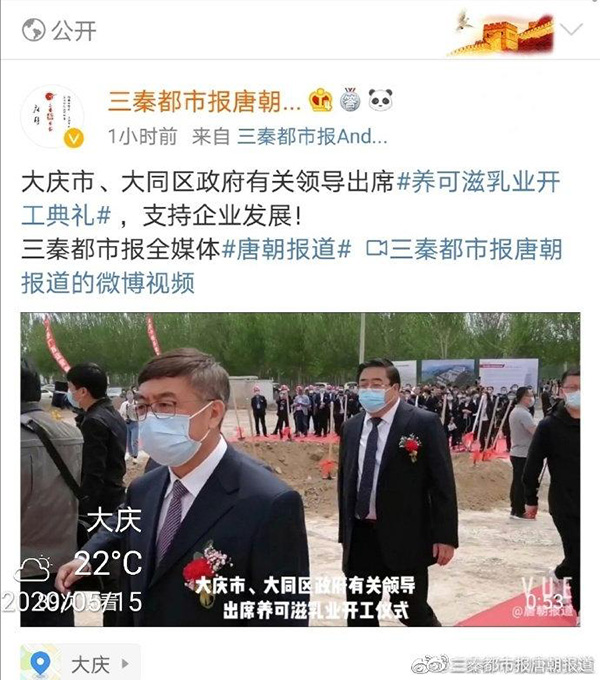
Task: Open the post options chevron menu
Action: coord(572,29)
